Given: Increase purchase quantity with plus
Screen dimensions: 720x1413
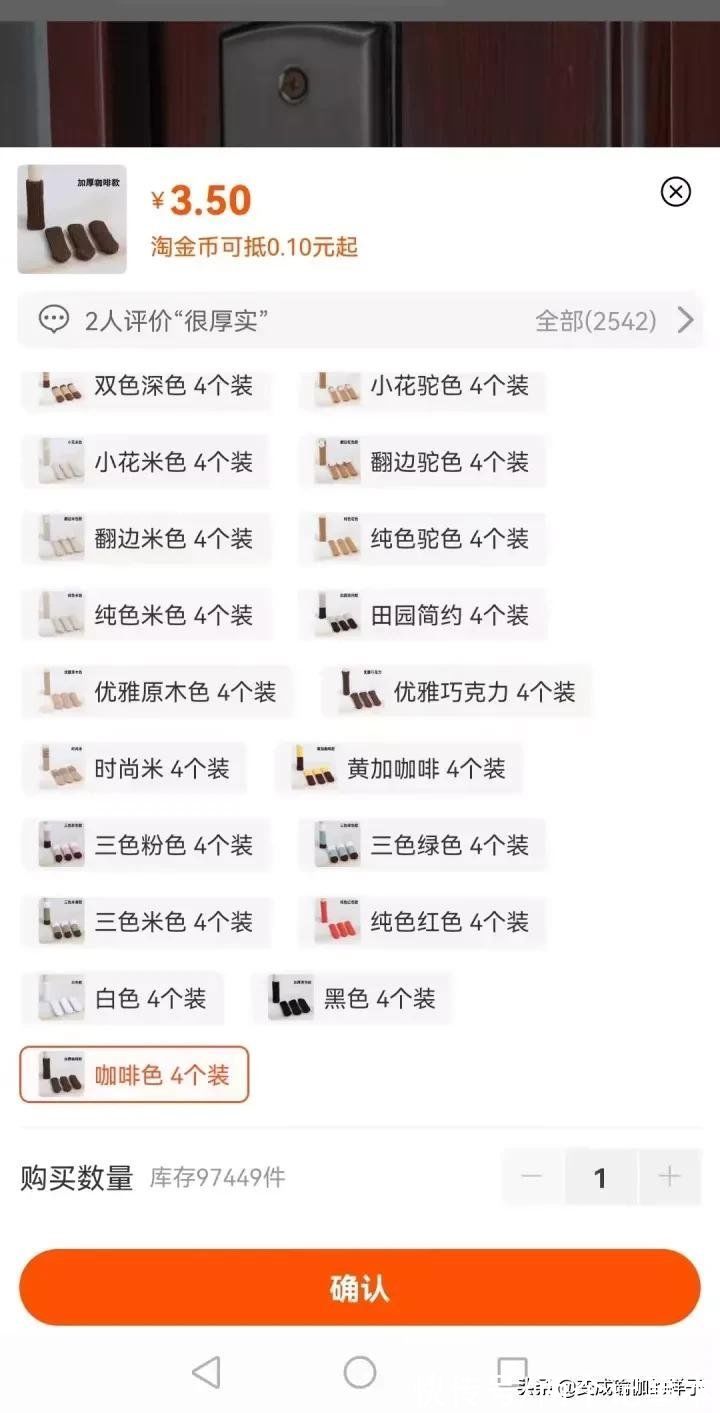Looking at the screenshot, I should point(669,1177).
